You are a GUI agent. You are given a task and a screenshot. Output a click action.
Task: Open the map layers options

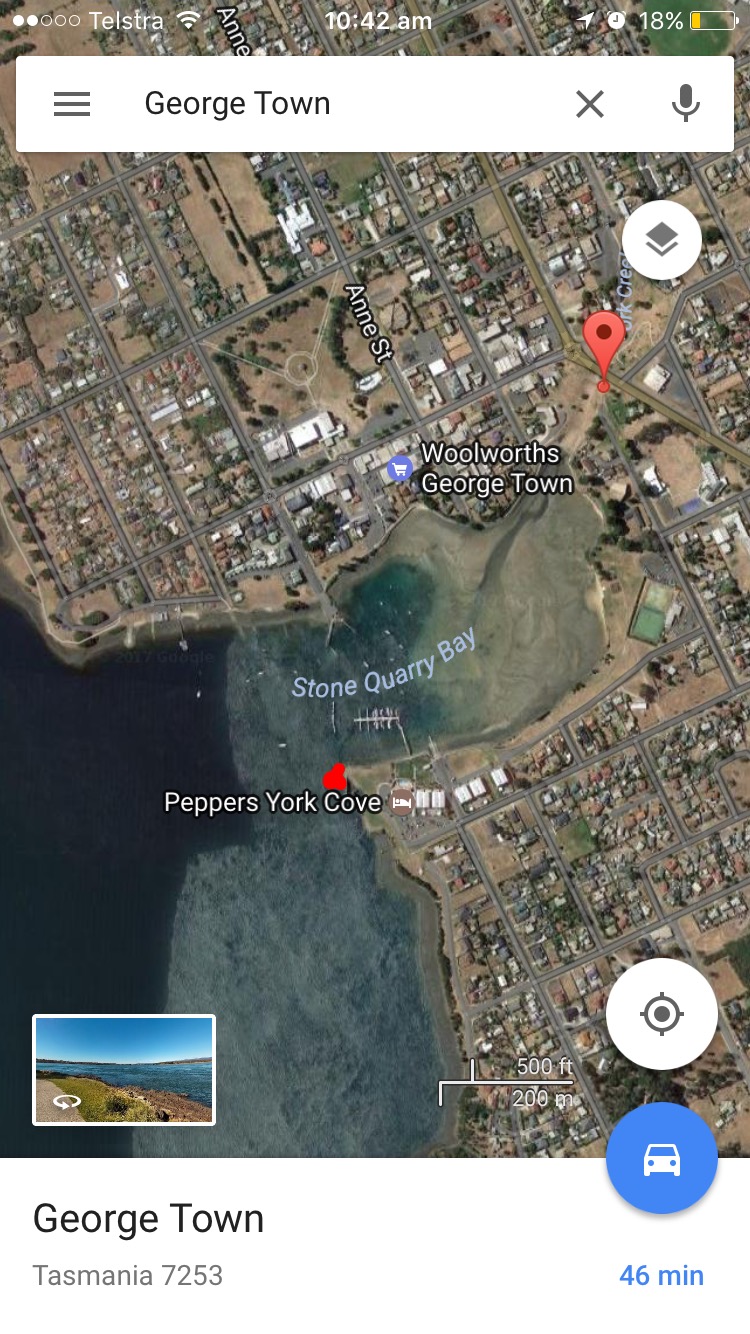pos(662,240)
